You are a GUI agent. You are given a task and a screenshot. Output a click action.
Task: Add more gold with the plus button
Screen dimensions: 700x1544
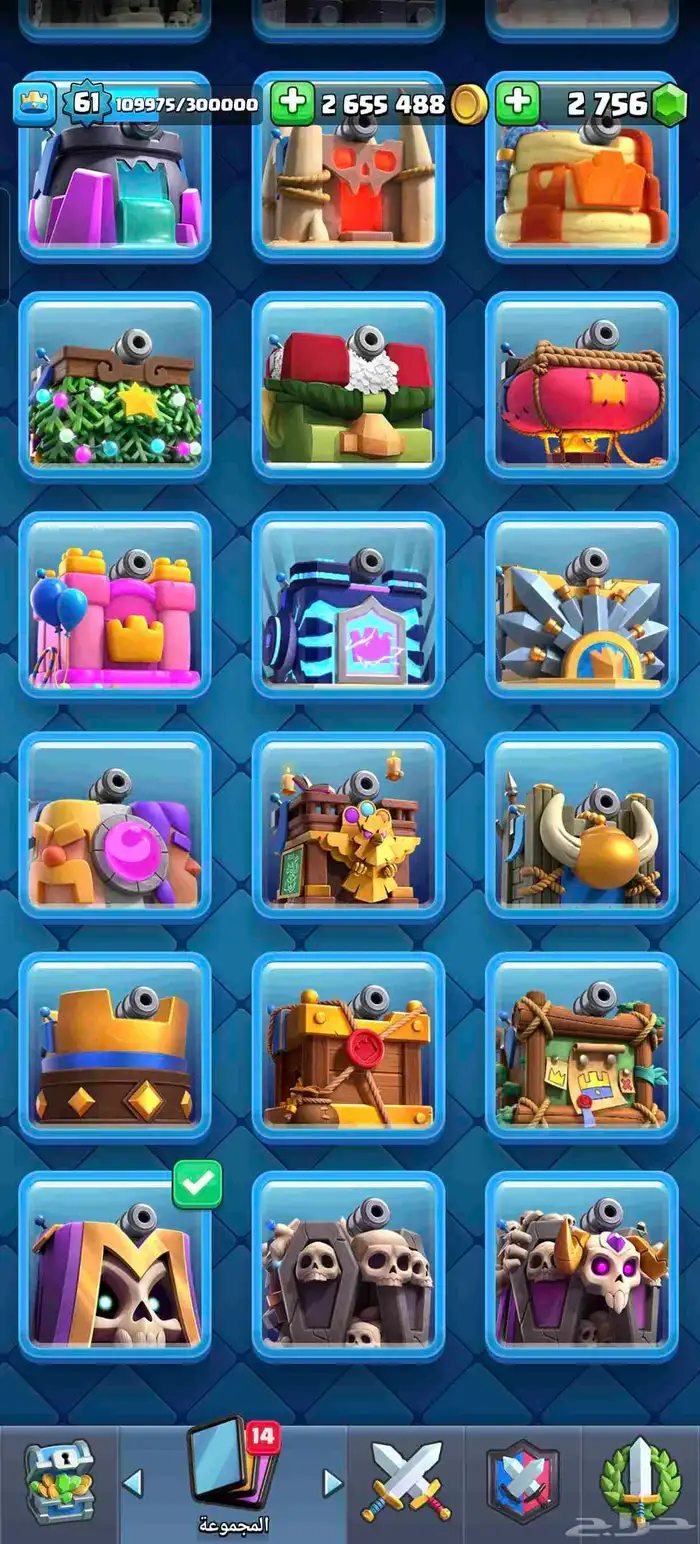click(x=292, y=103)
